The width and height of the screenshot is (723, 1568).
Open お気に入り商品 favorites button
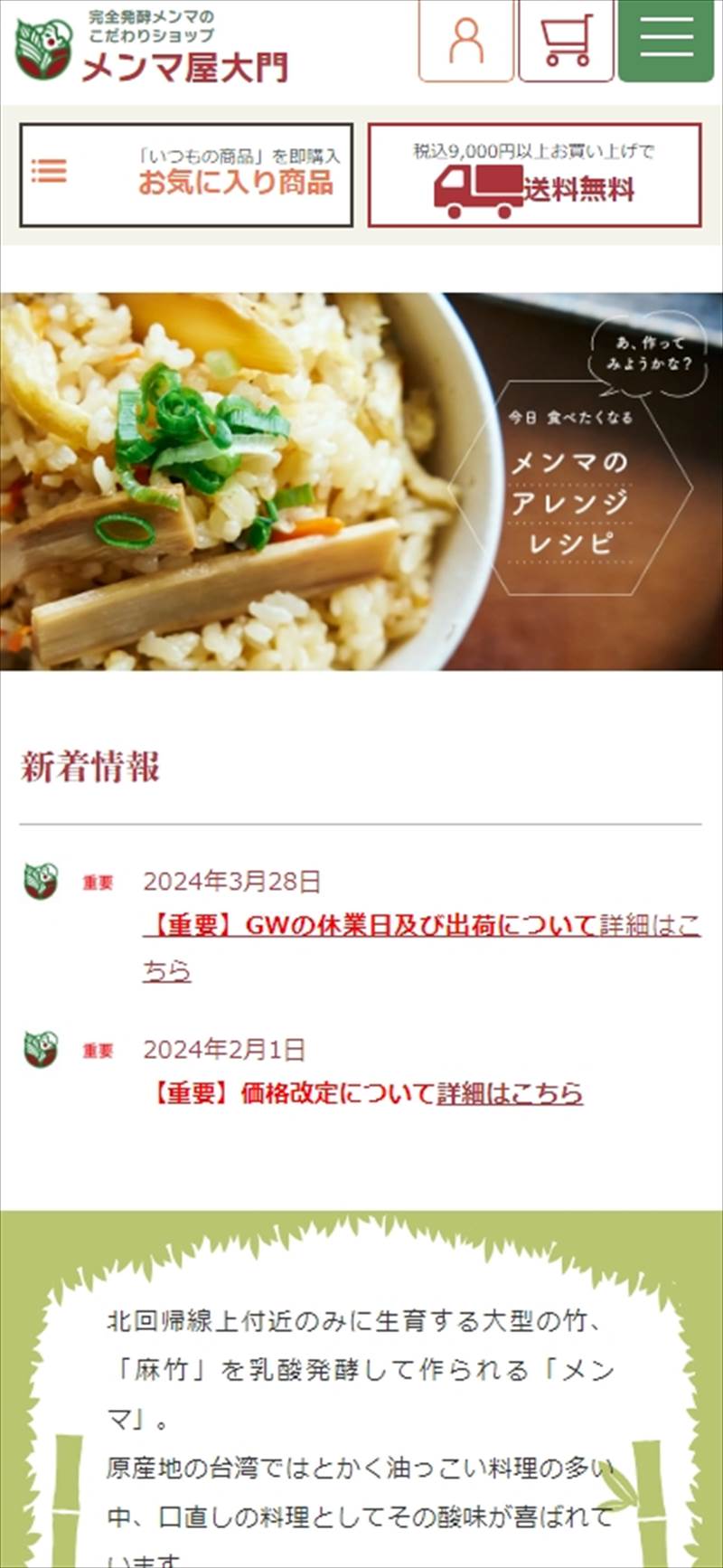pyautogui.click(x=186, y=175)
